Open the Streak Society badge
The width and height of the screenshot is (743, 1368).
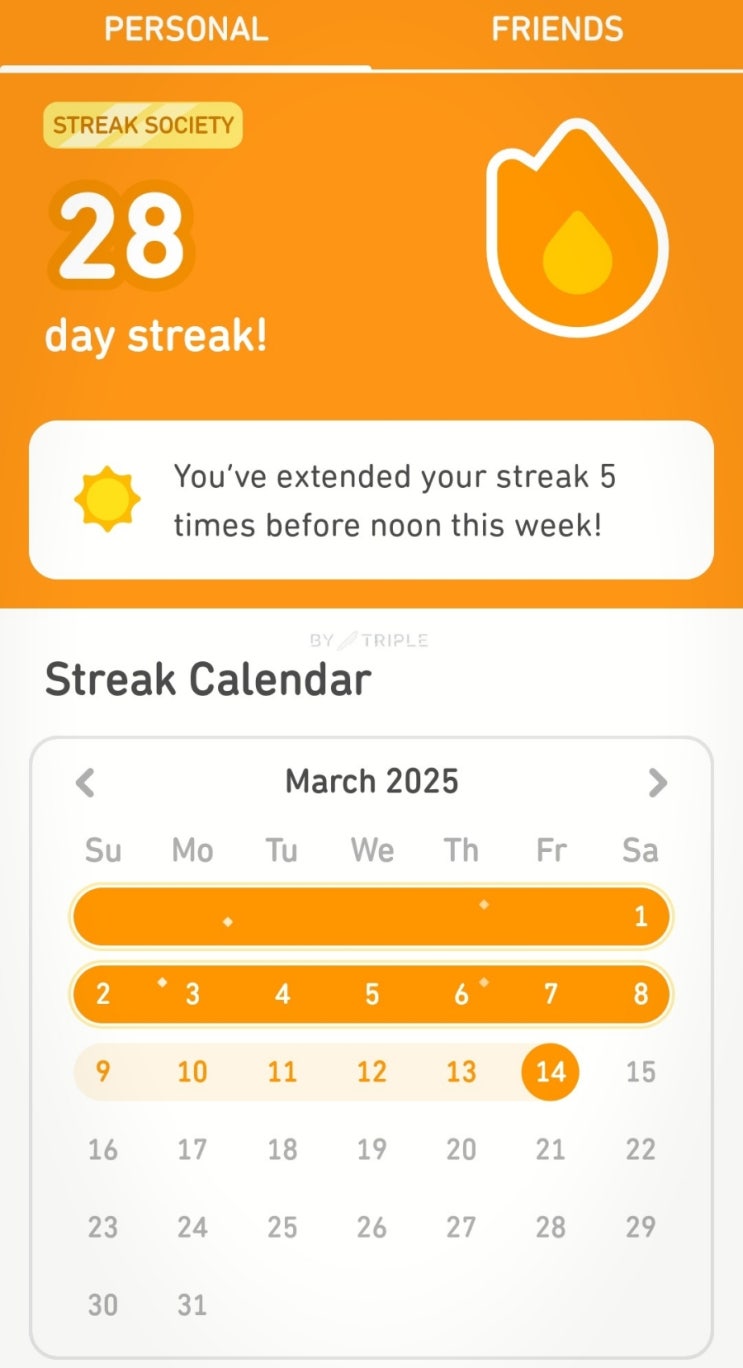click(143, 126)
